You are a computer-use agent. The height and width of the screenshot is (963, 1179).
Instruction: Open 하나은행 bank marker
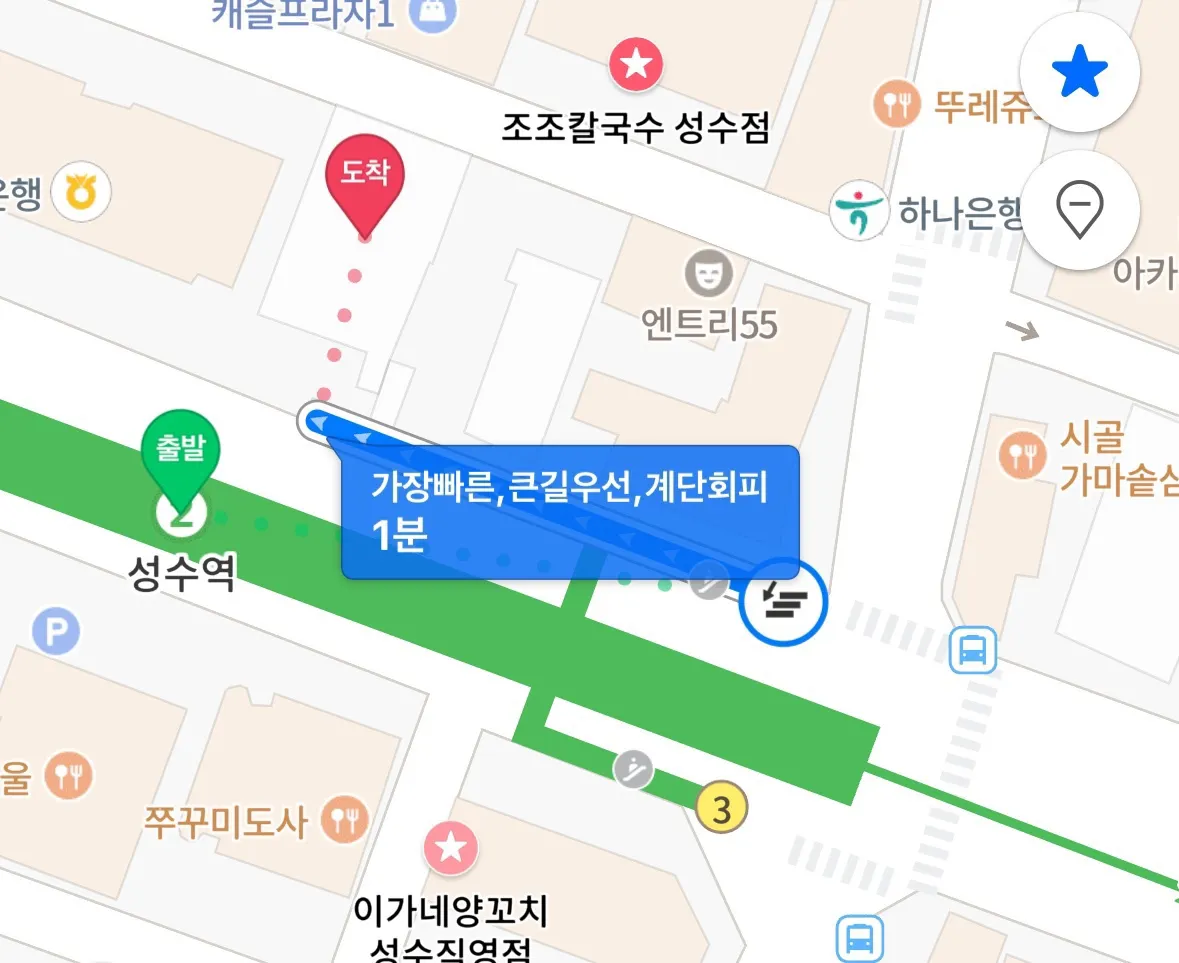859,211
